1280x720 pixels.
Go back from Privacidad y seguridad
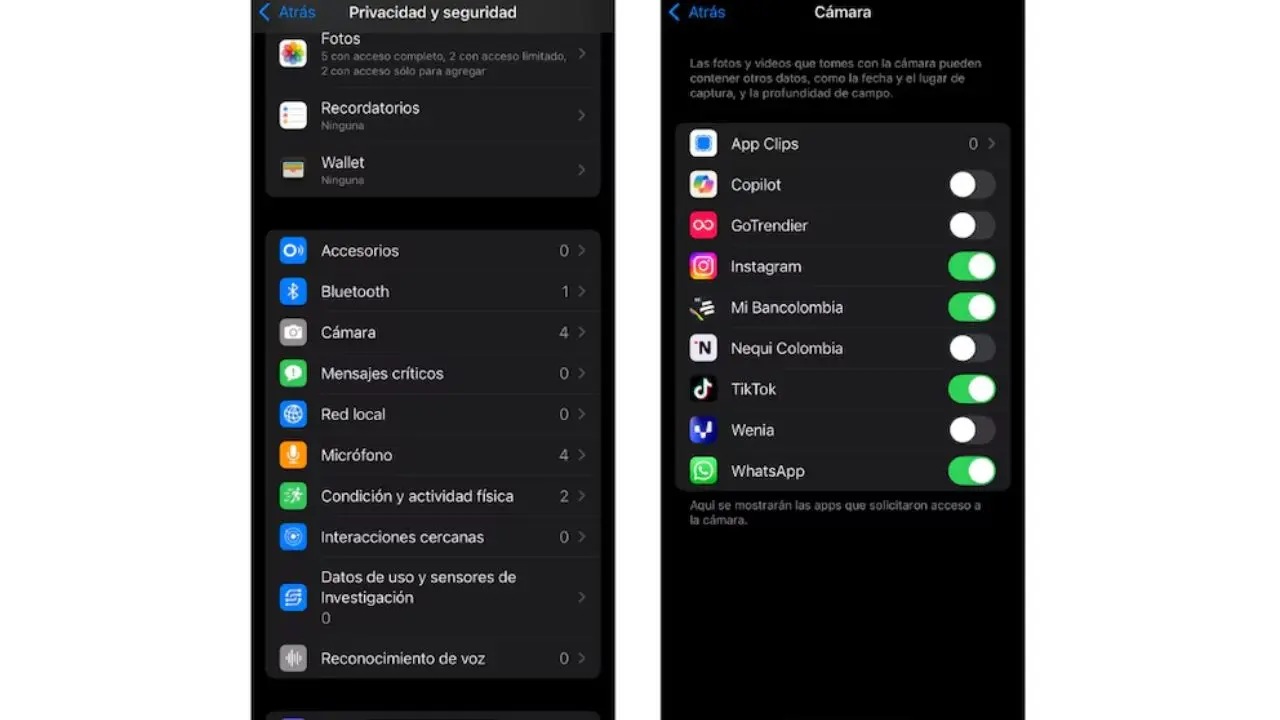[287, 13]
